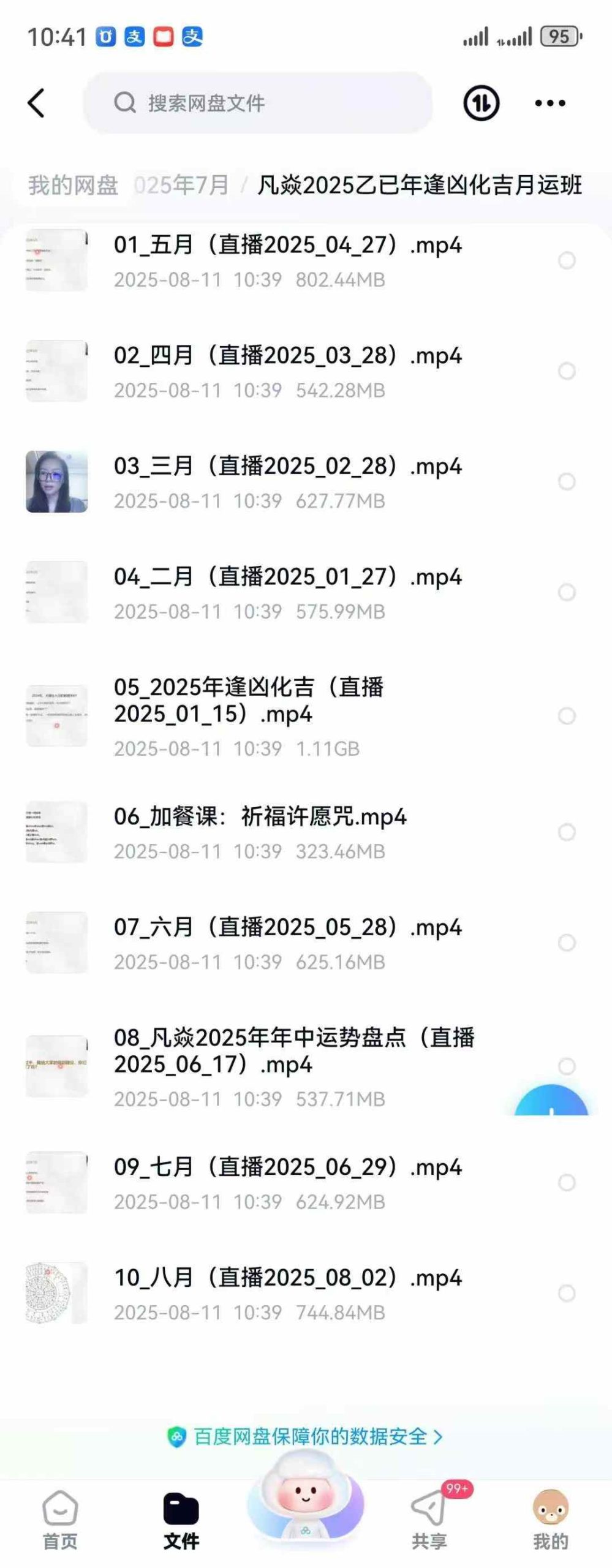Tap the 搜索网盘文件 search box
This screenshot has height=1568, width=612.
pyautogui.click(x=257, y=103)
